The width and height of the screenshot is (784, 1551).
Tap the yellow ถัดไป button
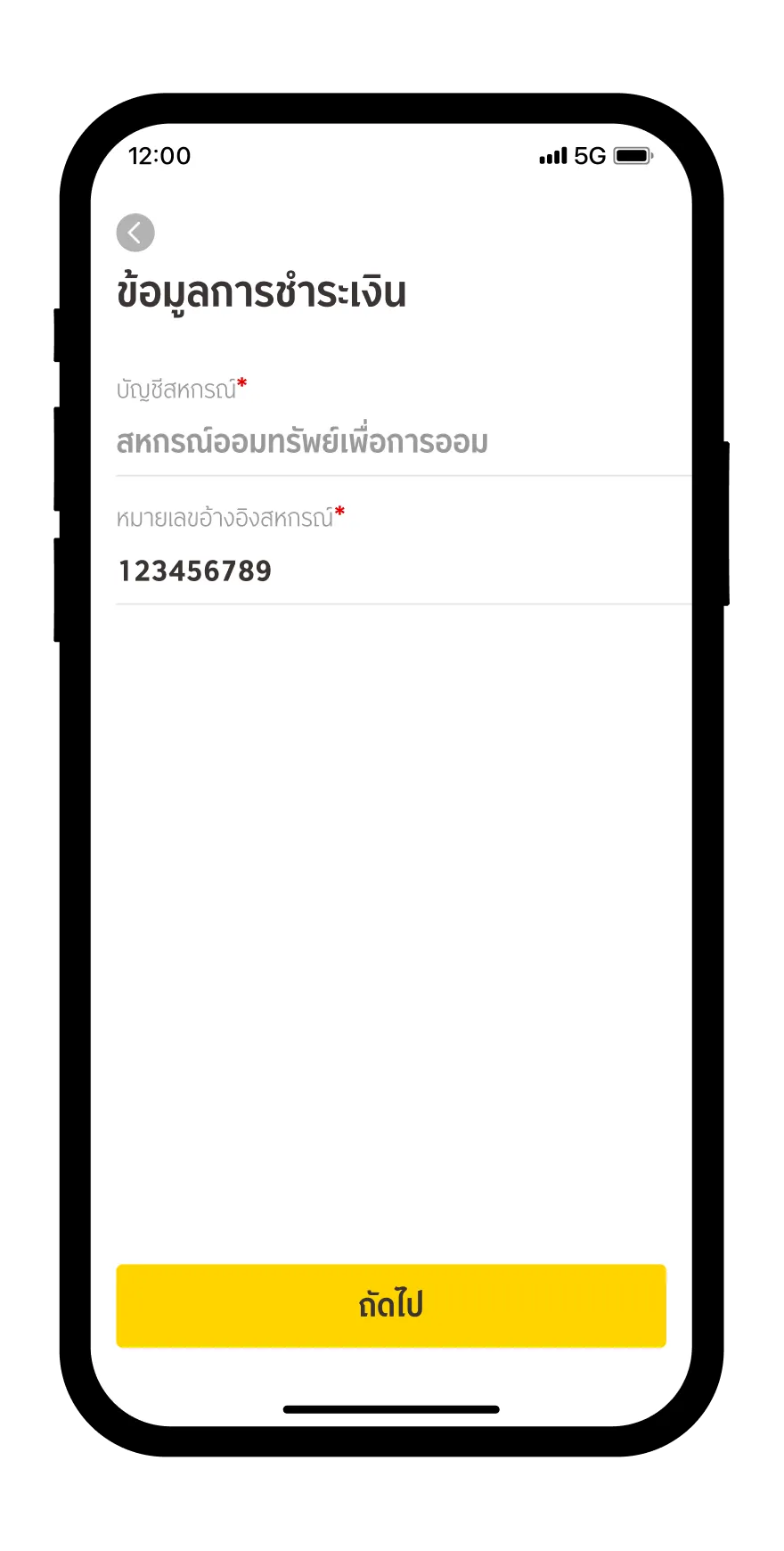pos(391,1305)
